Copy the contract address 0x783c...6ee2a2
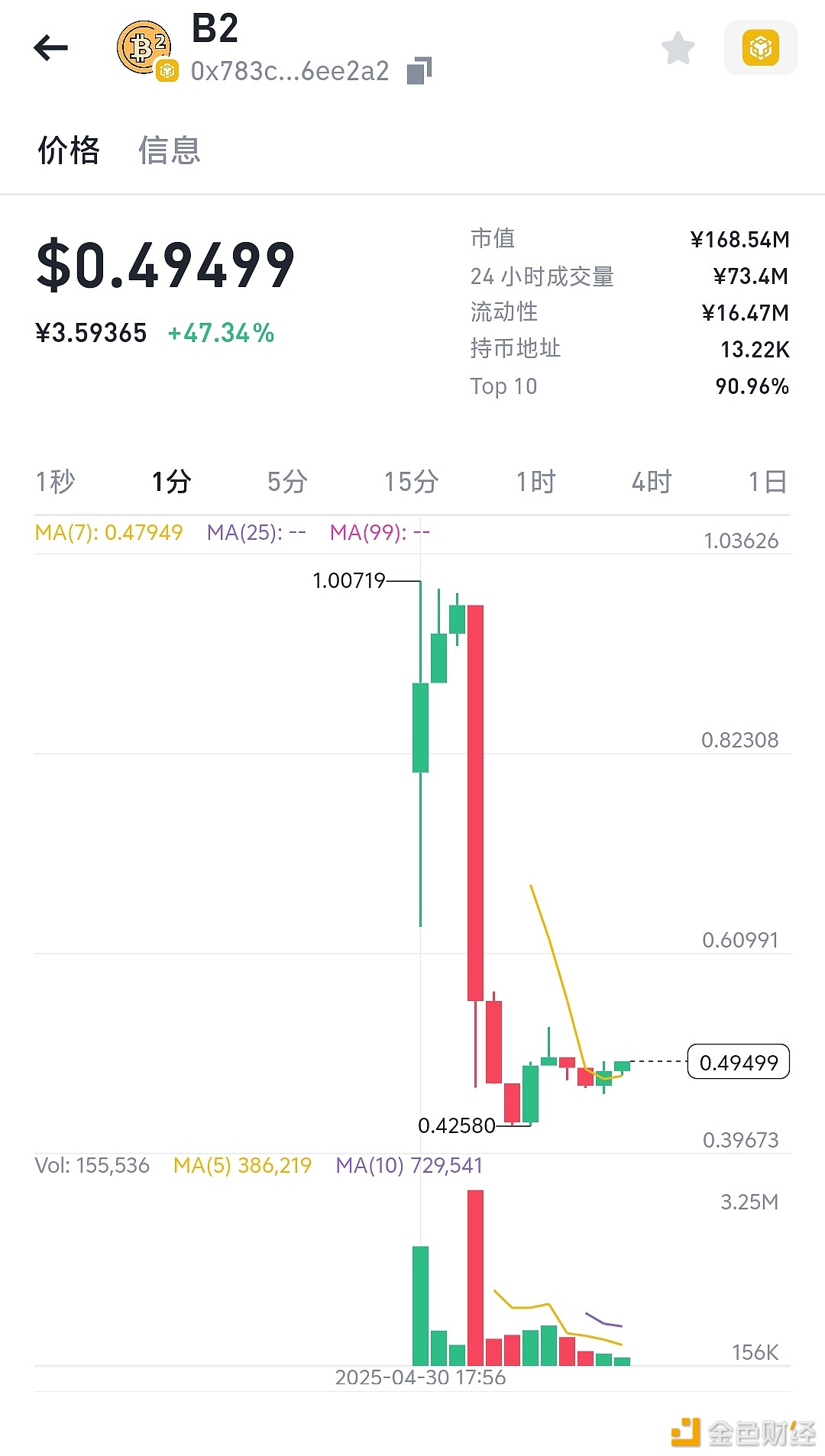The height and width of the screenshot is (1456, 825). 419,71
